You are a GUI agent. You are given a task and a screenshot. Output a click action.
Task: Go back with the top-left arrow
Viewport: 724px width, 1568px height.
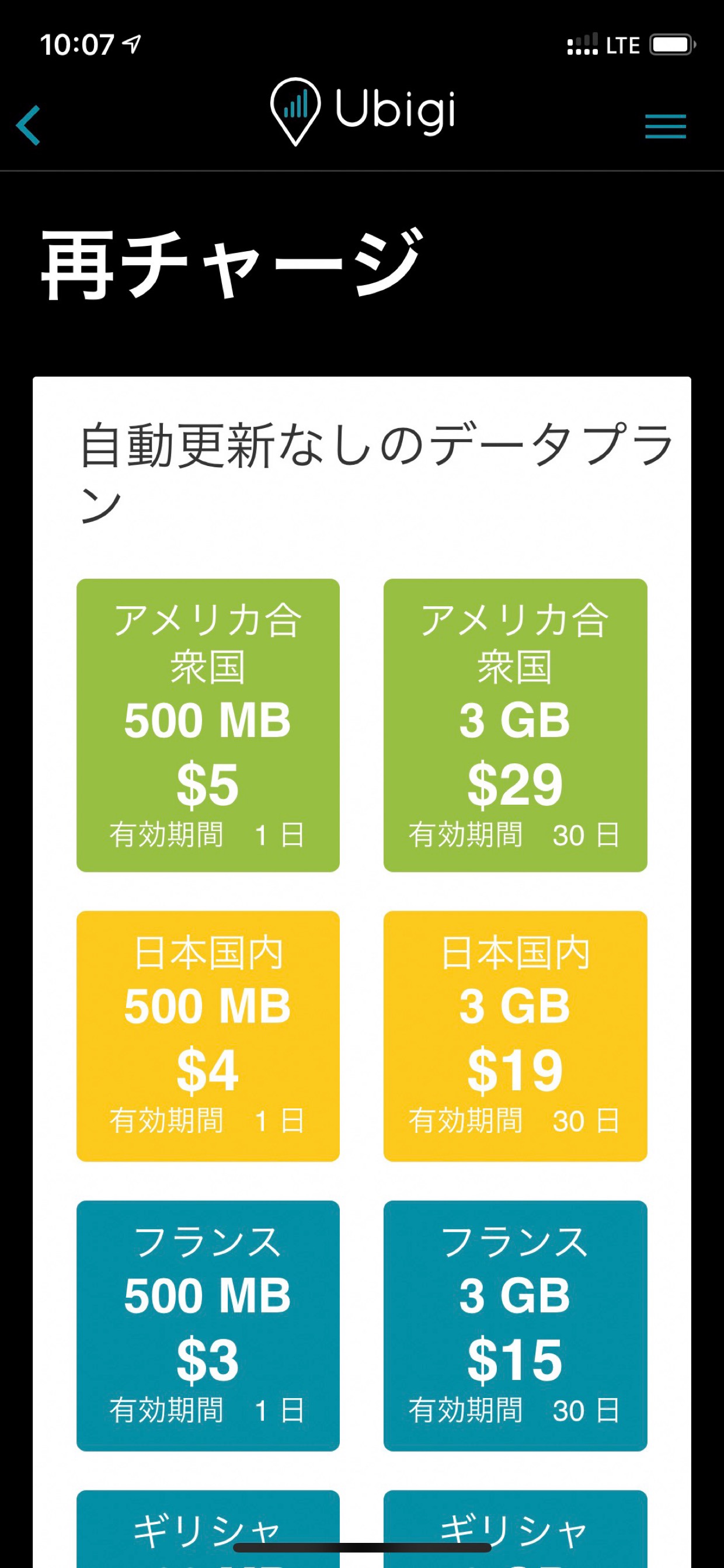(28, 126)
